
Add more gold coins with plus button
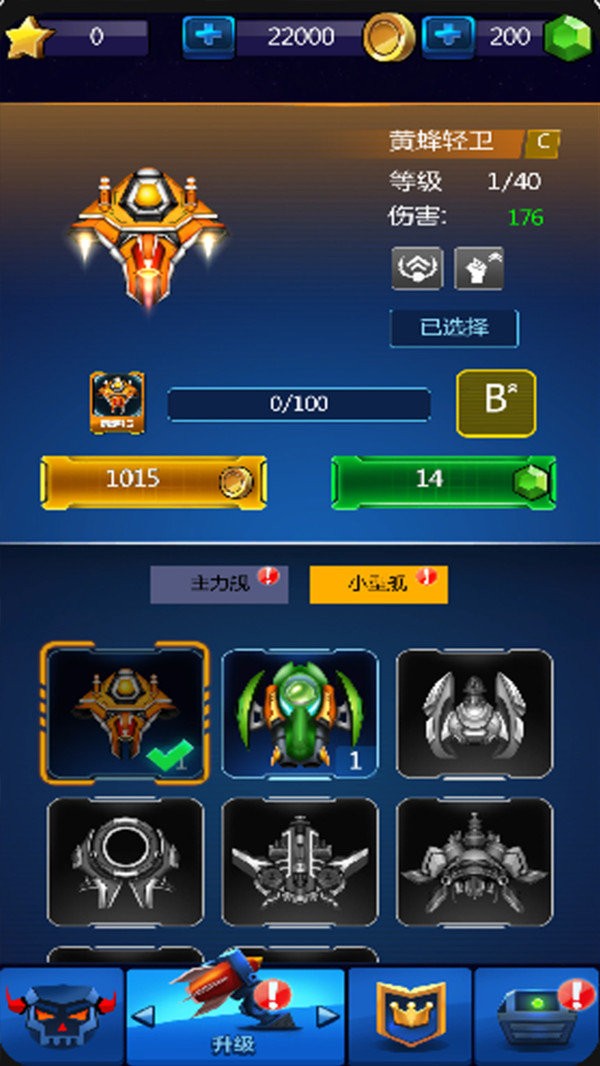click(208, 37)
